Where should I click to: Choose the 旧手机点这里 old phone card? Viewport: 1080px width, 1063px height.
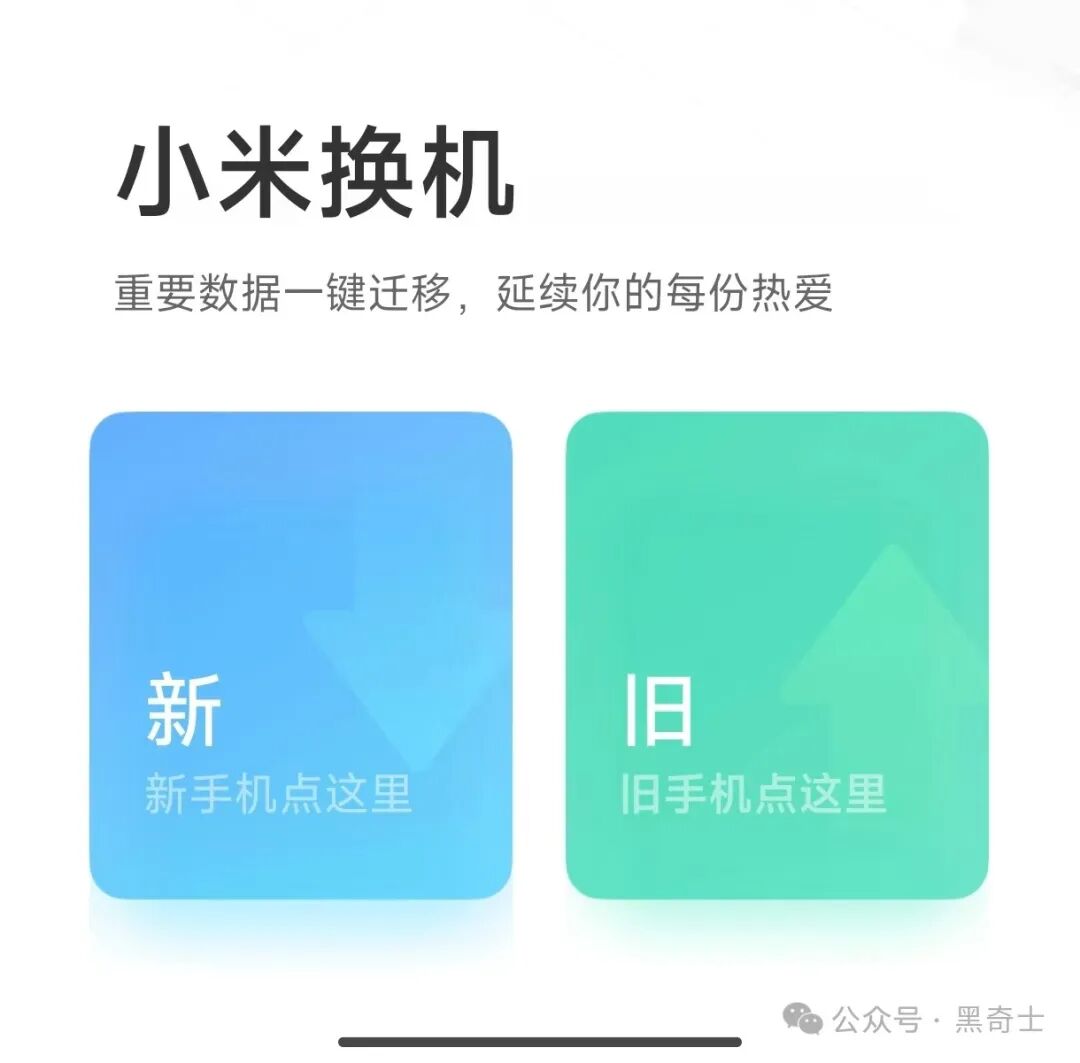pyautogui.click(x=777, y=655)
